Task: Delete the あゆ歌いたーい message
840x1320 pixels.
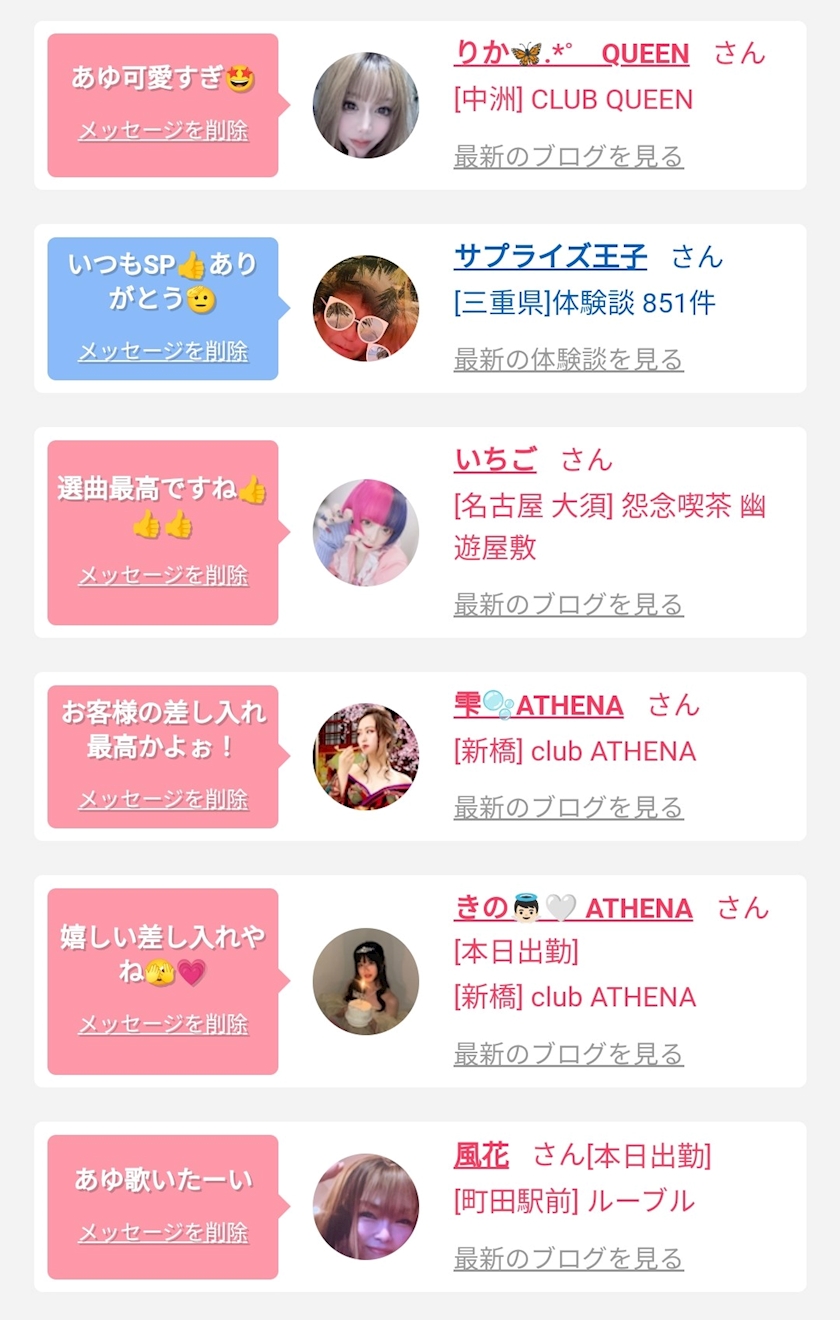Action: coord(163,1233)
